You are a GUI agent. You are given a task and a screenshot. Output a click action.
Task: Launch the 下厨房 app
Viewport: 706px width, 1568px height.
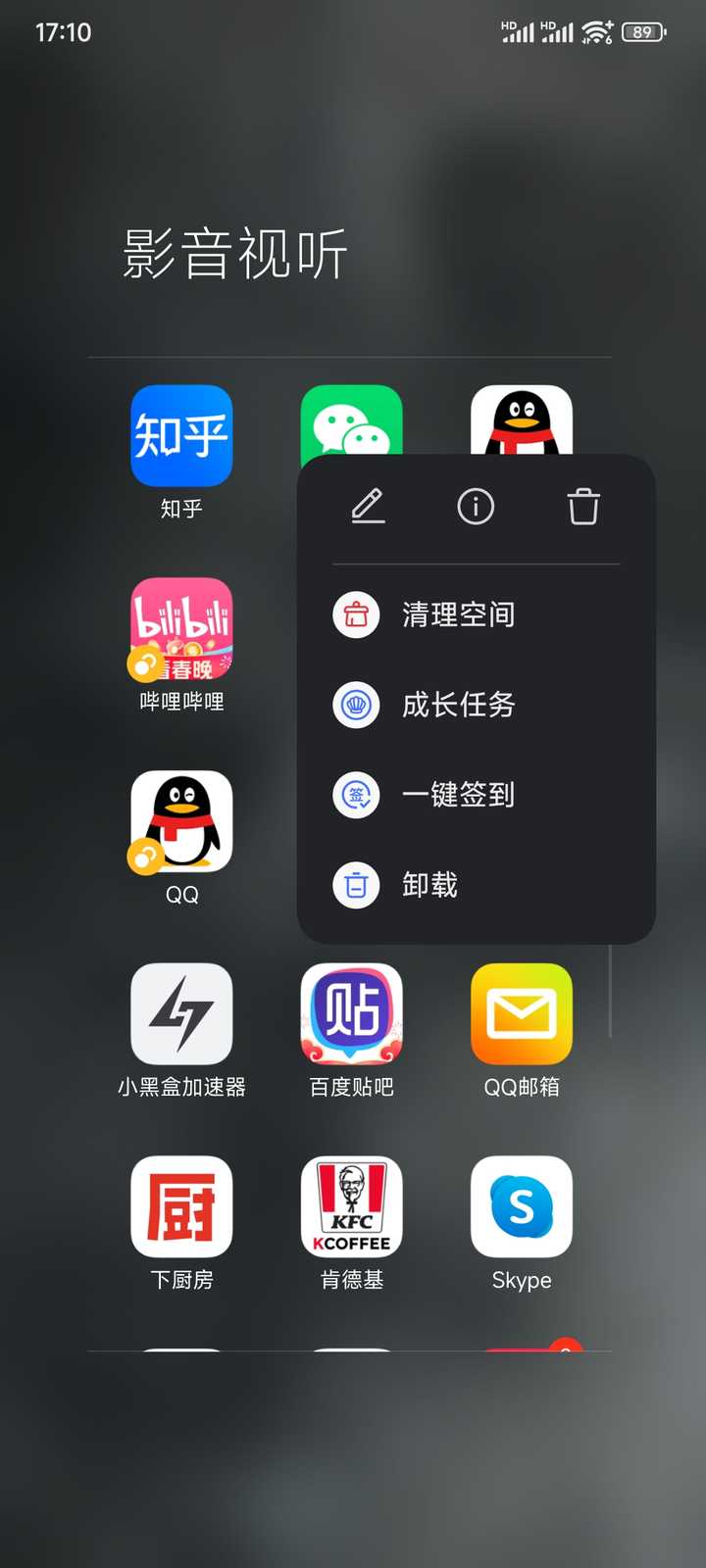click(x=181, y=1206)
